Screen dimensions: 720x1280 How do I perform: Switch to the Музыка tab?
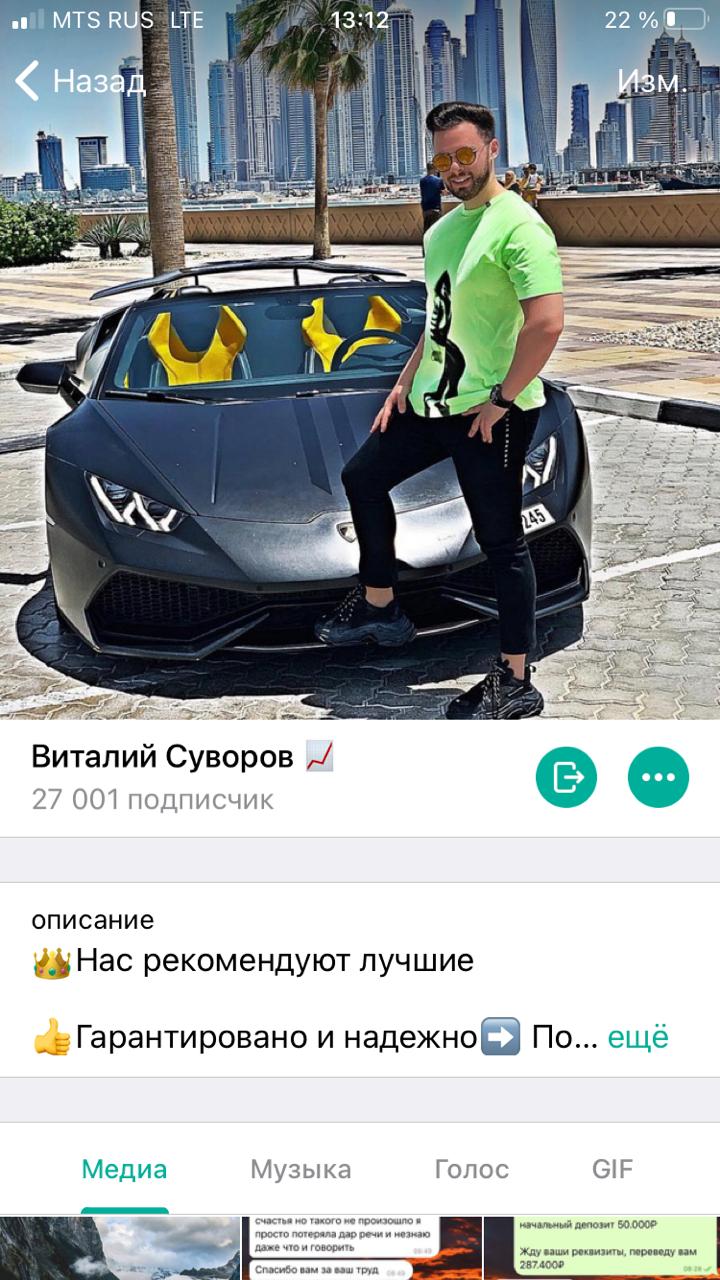[301, 1169]
